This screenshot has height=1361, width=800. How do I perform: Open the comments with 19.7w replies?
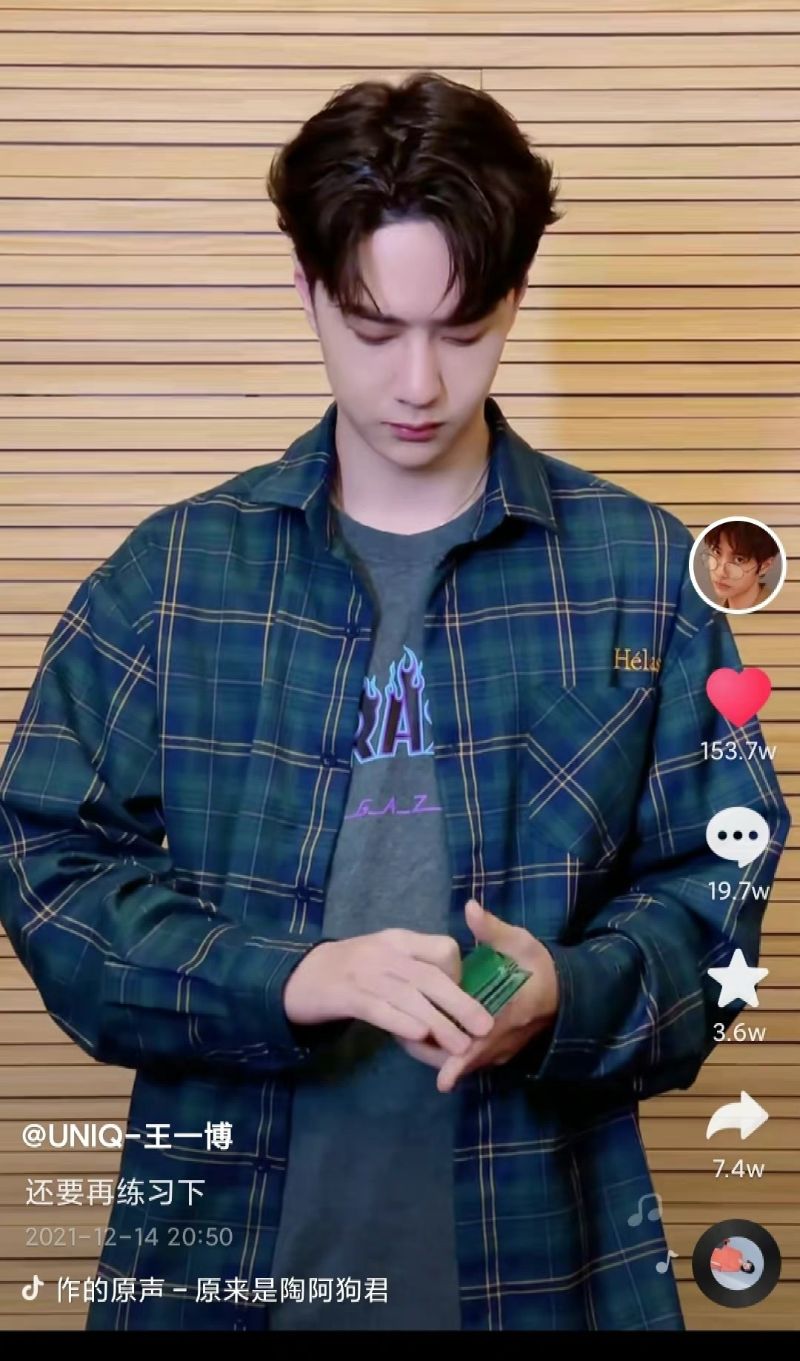tap(738, 837)
